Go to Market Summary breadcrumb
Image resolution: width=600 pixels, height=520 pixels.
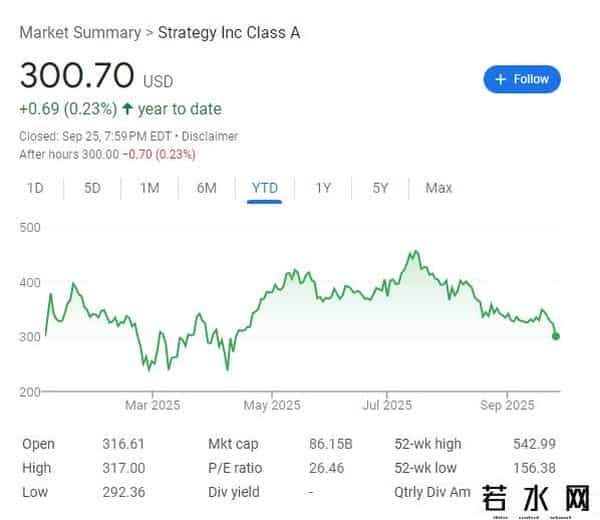click(x=80, y=32)
